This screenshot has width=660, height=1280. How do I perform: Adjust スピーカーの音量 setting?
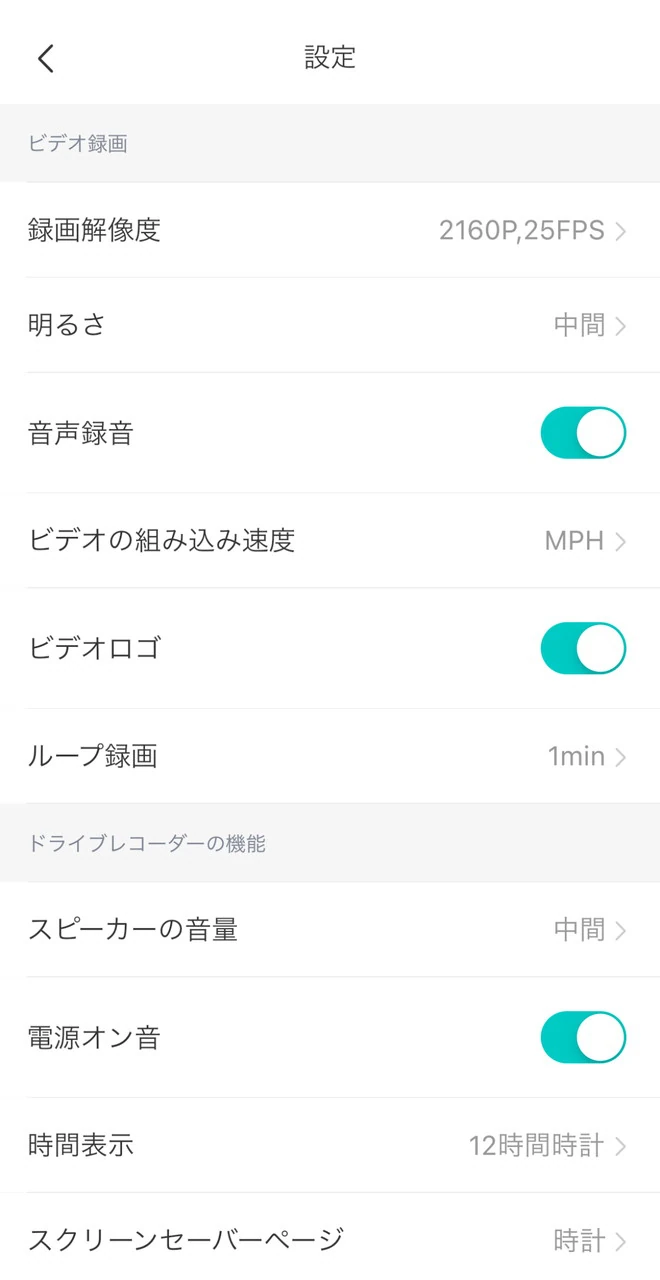(330, 930)
